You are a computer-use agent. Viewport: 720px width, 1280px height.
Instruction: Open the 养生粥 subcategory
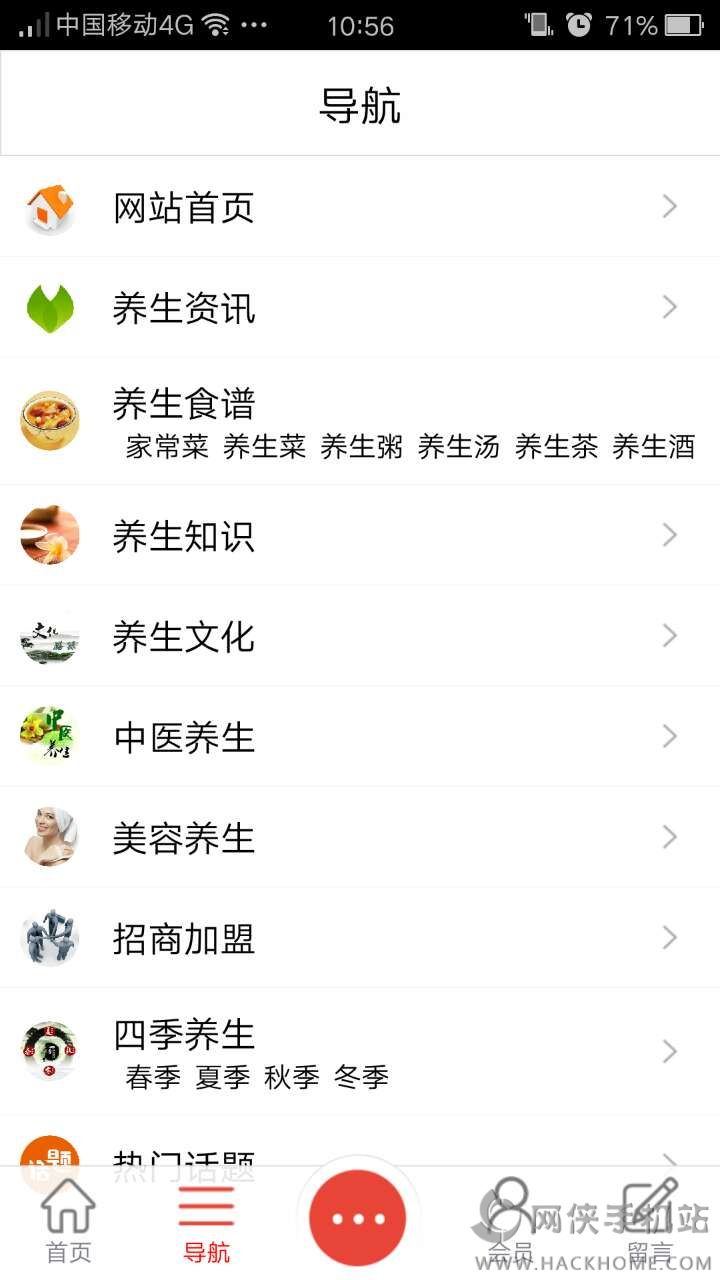point(361,447)
